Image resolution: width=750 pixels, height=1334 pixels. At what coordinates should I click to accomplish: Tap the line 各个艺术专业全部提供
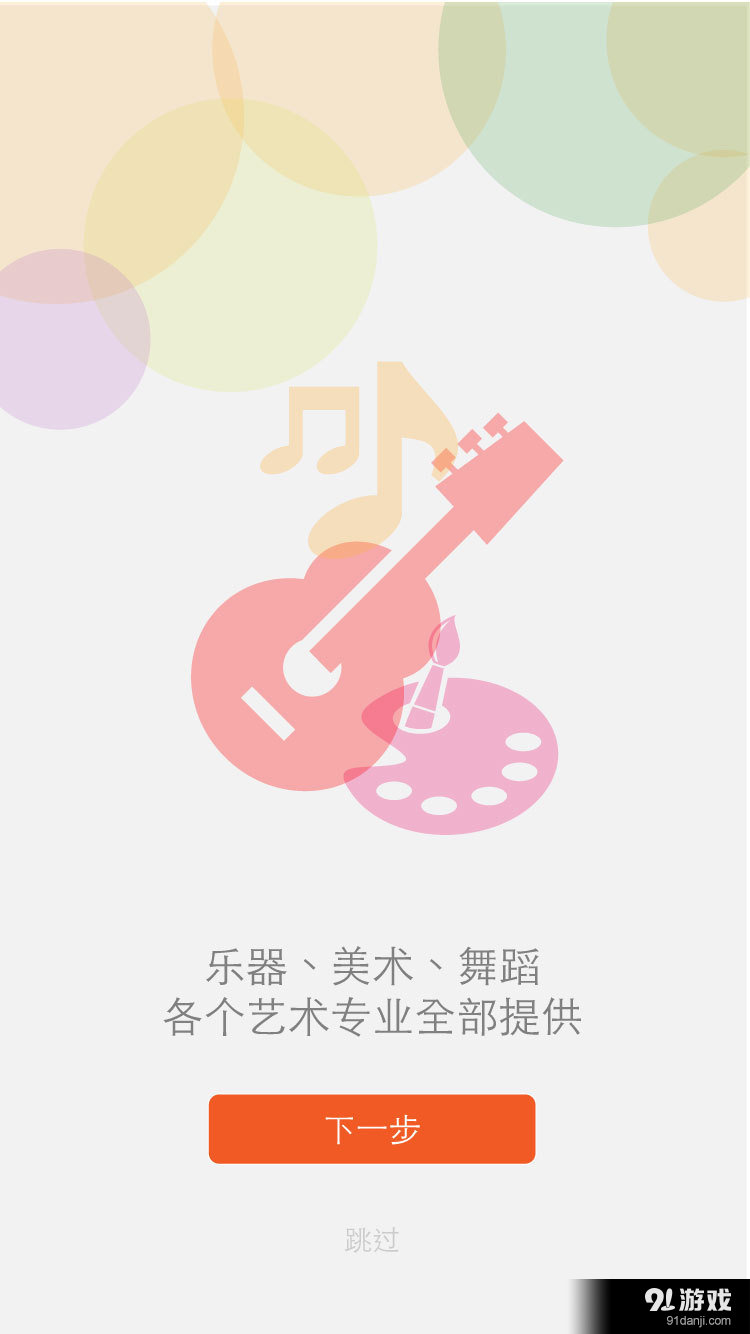(374, 1012)
